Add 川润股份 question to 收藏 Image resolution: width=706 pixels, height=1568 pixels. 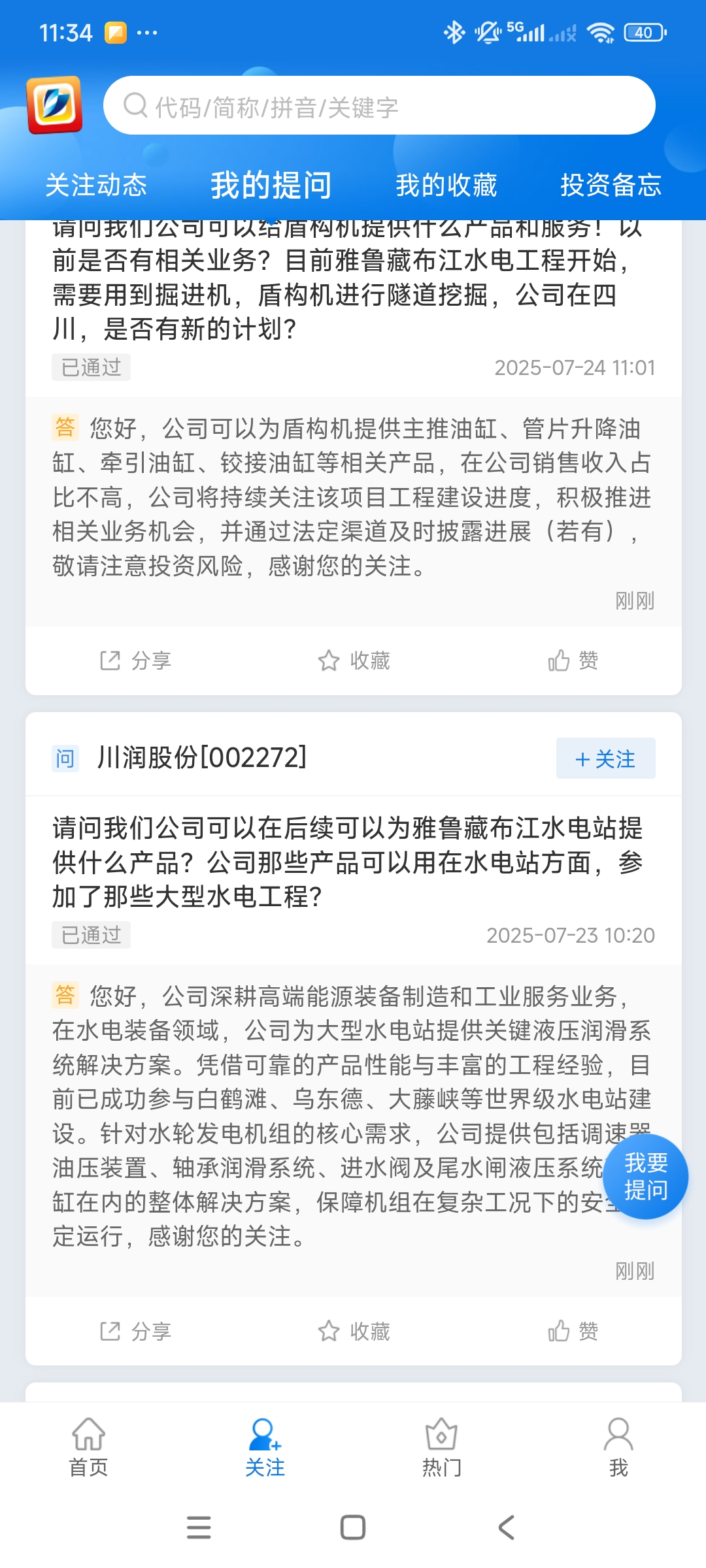coord(354,1331)
